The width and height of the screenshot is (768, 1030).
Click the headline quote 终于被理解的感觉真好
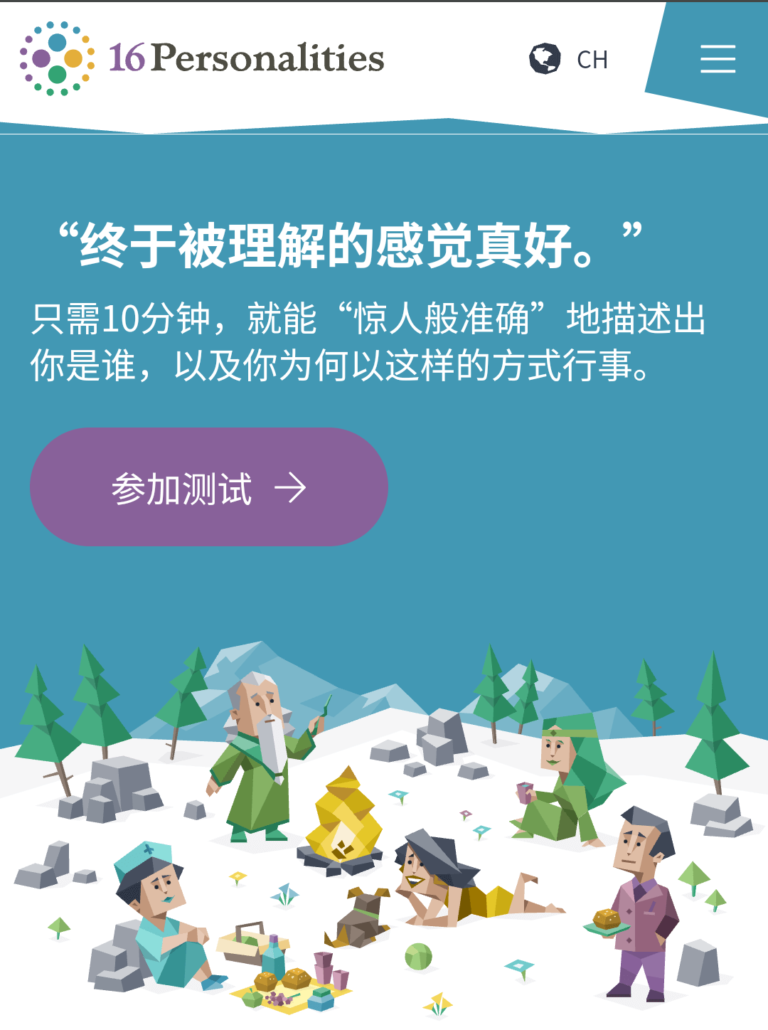pos(350,238)
